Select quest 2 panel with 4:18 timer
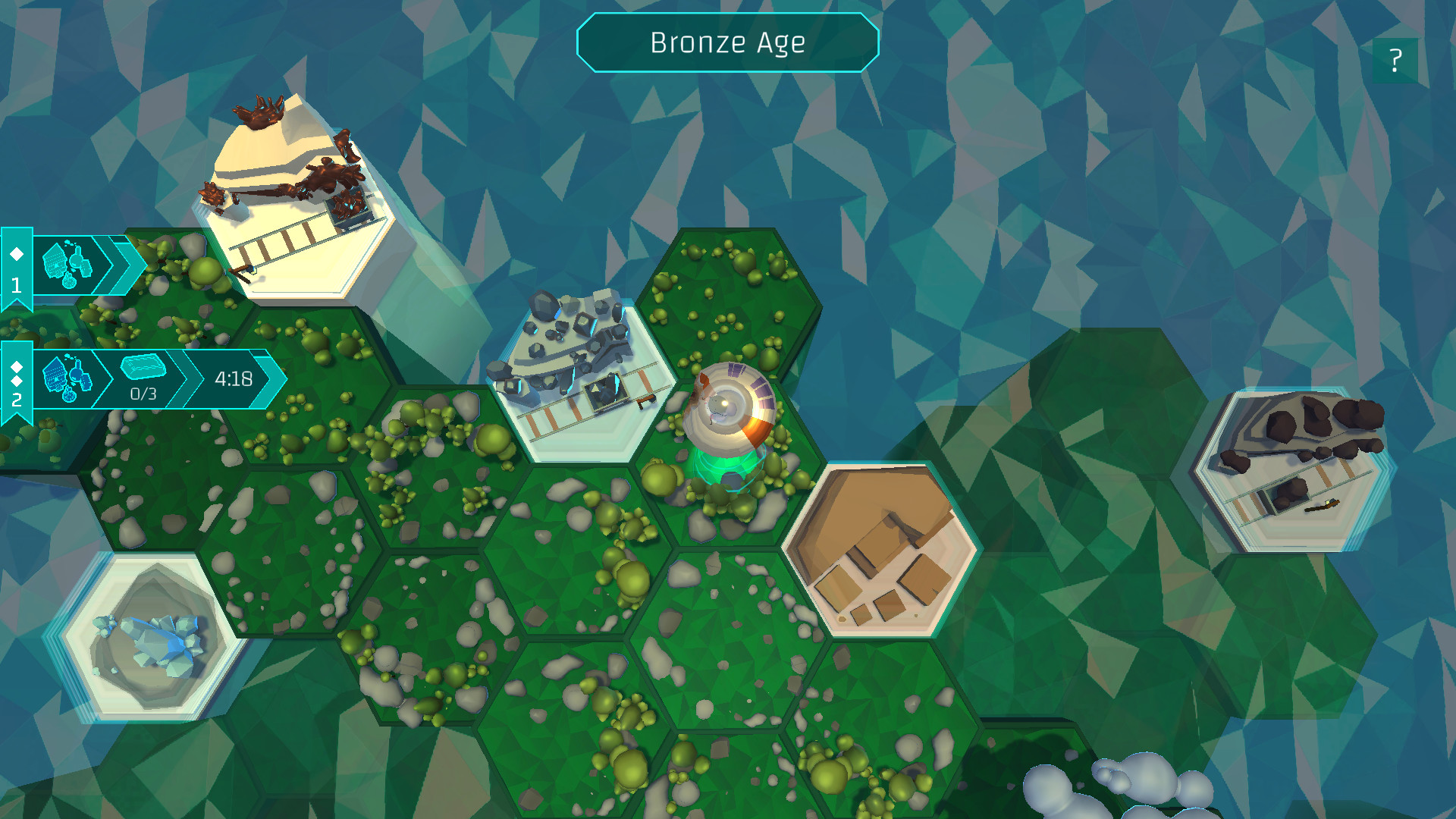The width and height of the screenshot is (1456, 819). (144, 378)
